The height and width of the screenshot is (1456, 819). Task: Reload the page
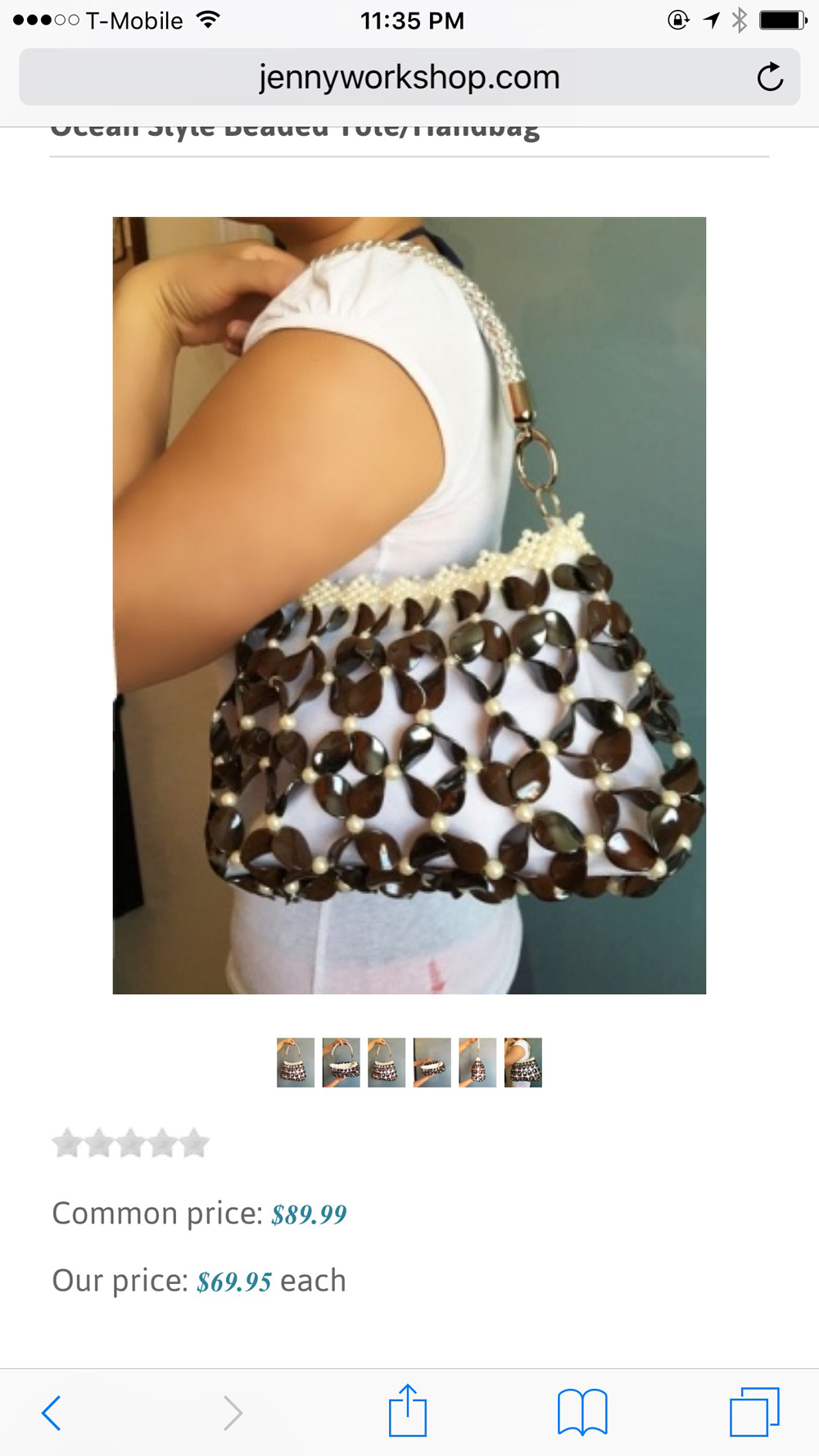tap(769, 77)
